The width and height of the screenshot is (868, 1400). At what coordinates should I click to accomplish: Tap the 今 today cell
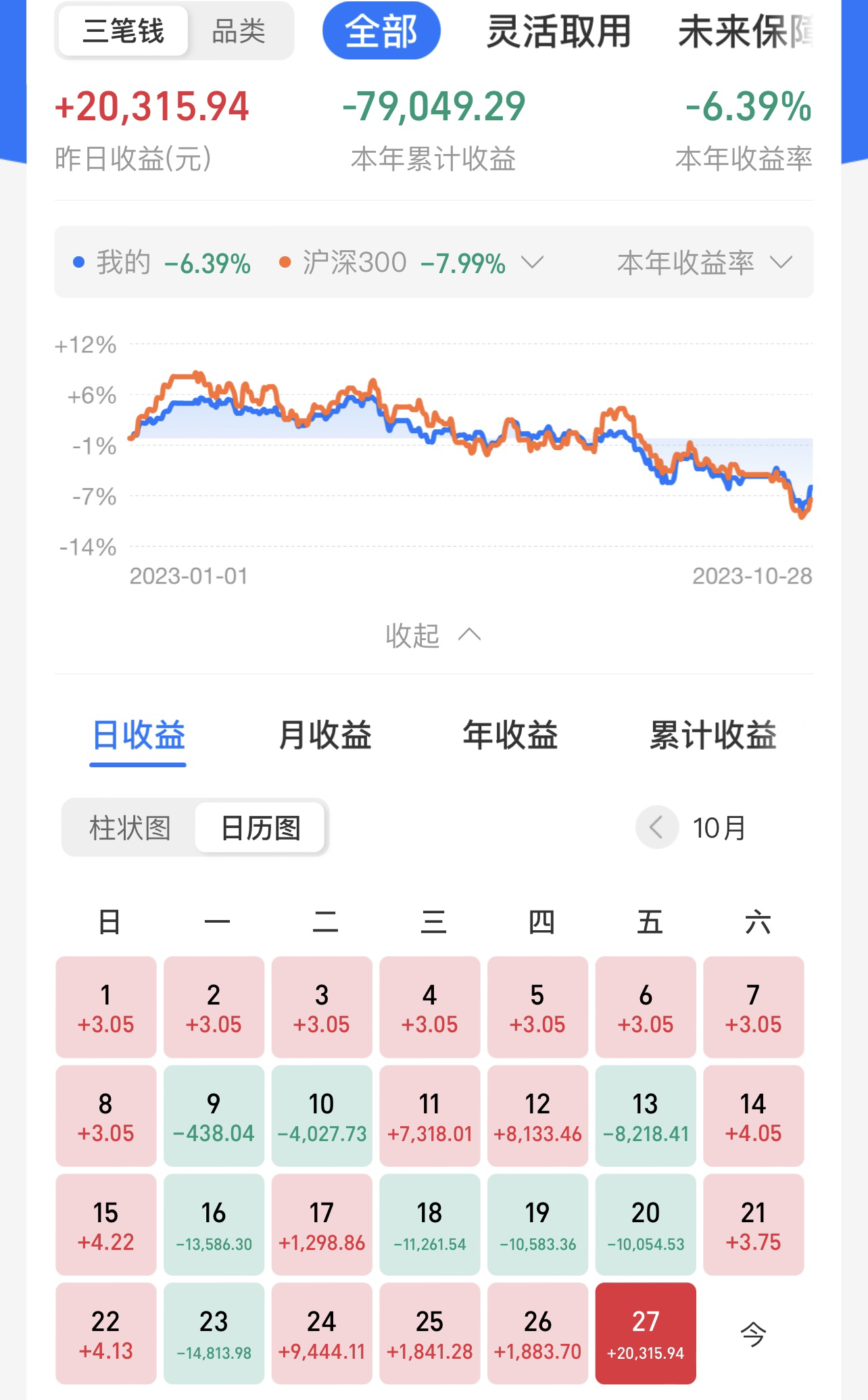click(x=753, y=1333)
